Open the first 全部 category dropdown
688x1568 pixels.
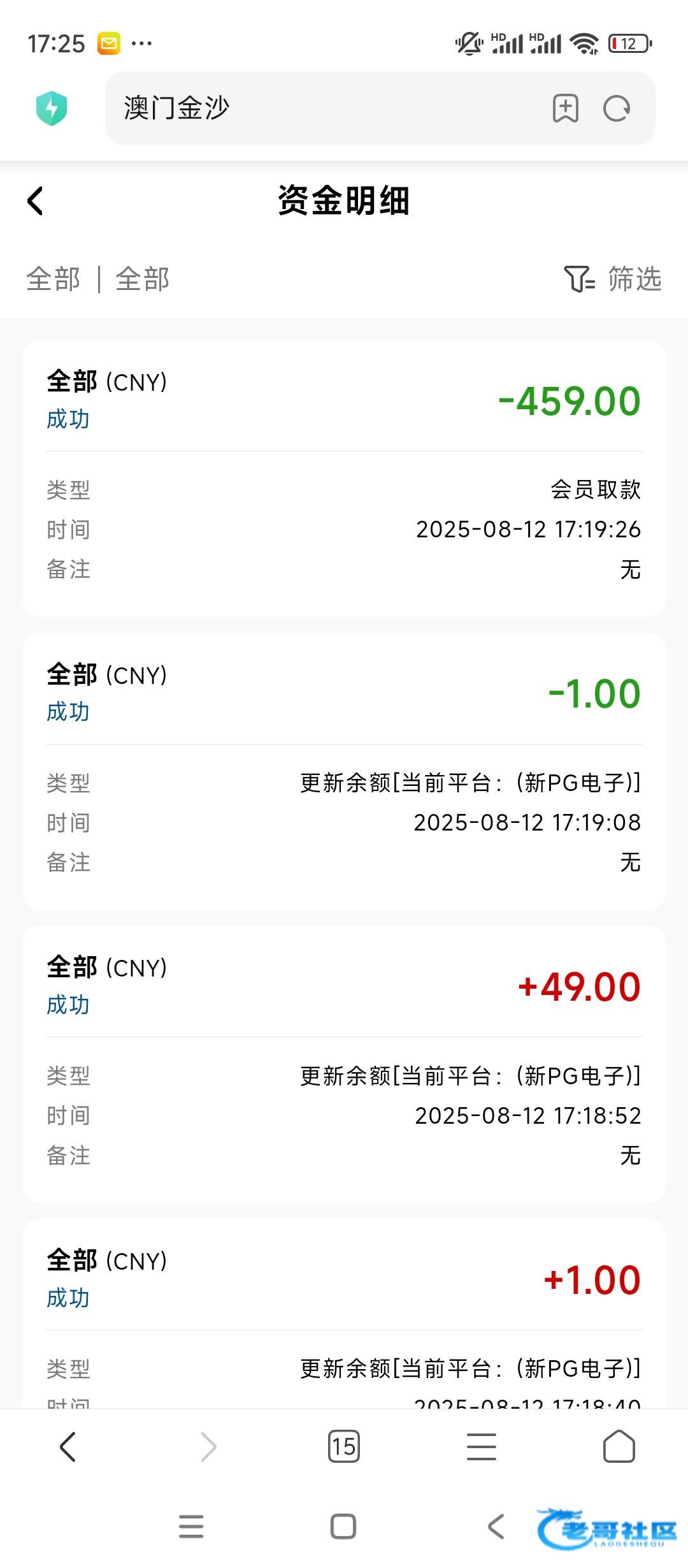click(x=54, y=279)
